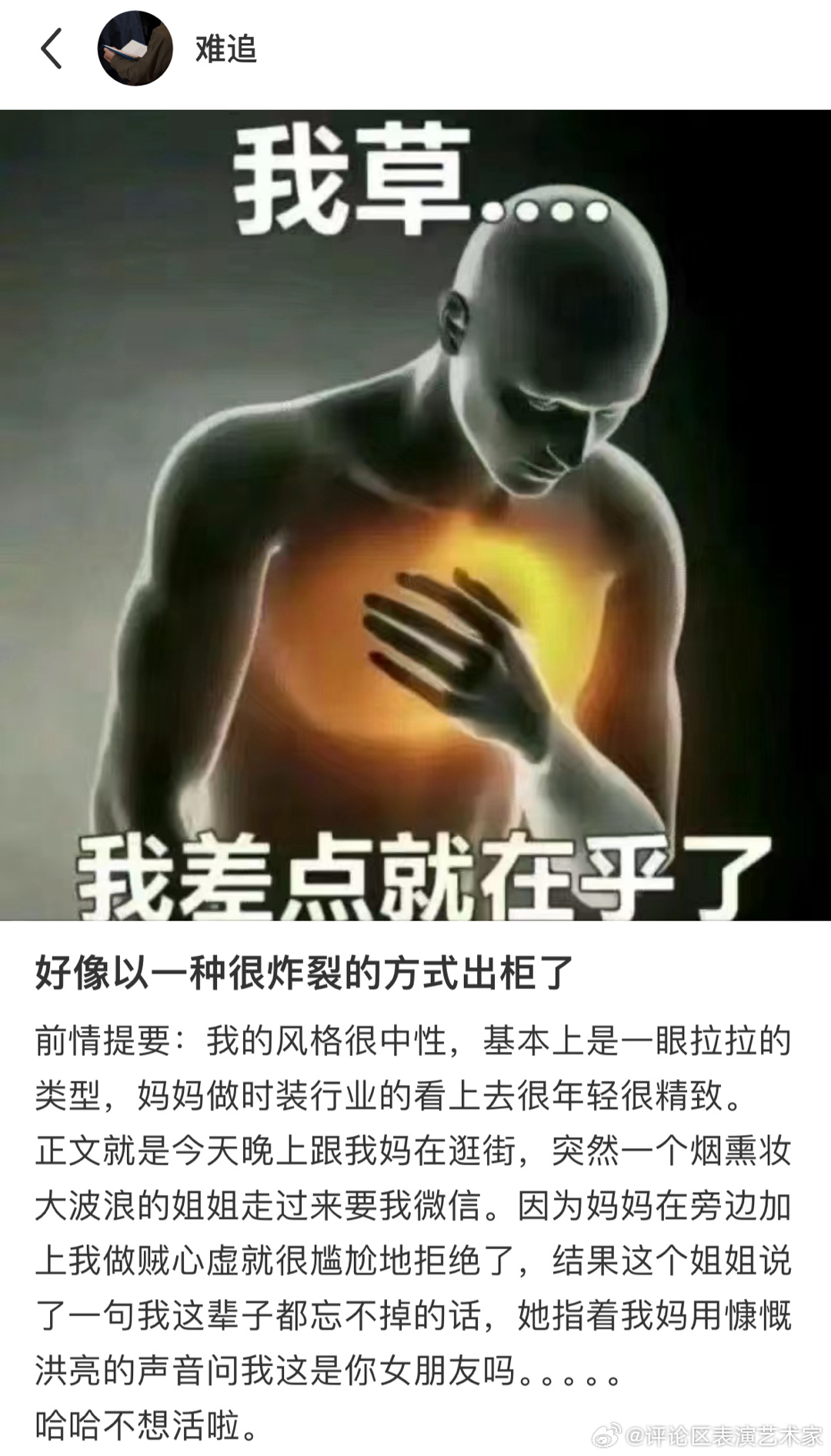Open the profile of user 难追

click(225, 50)
